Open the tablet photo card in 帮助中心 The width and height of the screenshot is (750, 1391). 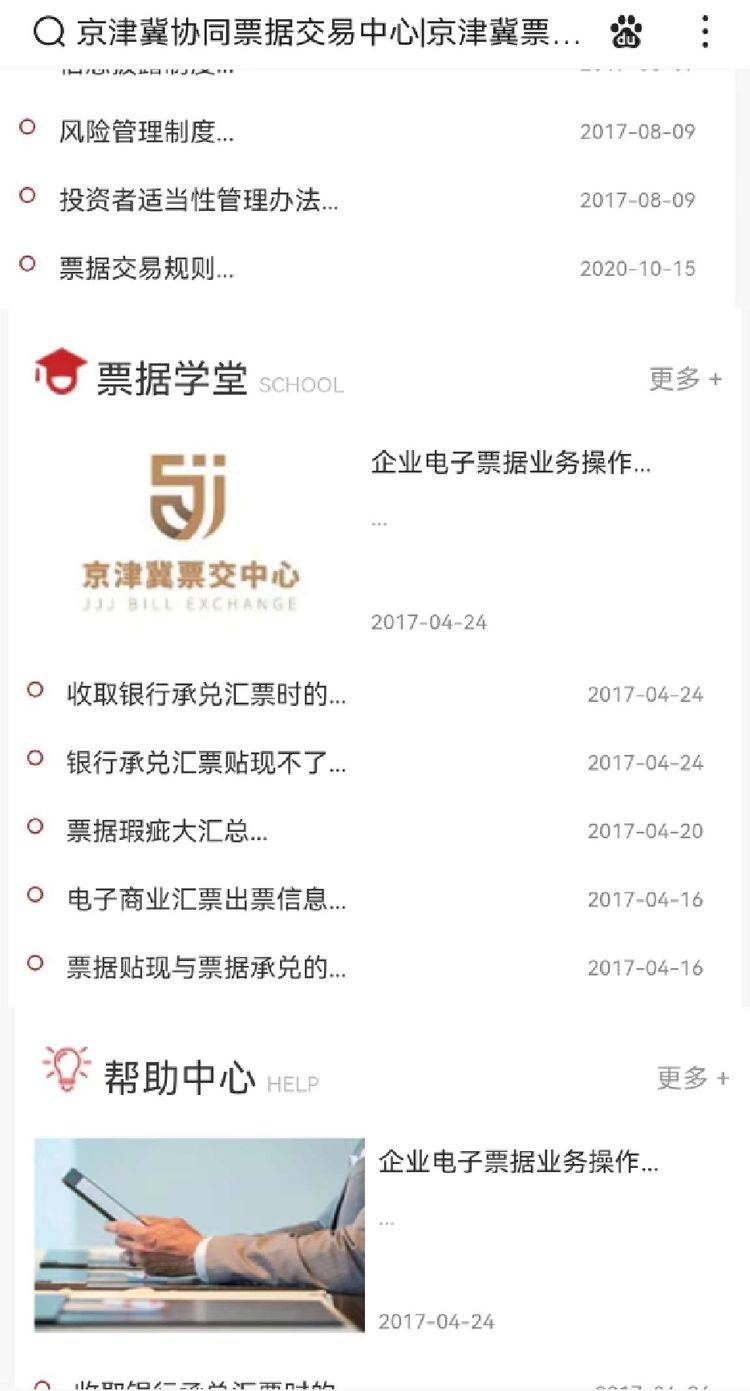pyautogui.click(x=199, y=1234)
